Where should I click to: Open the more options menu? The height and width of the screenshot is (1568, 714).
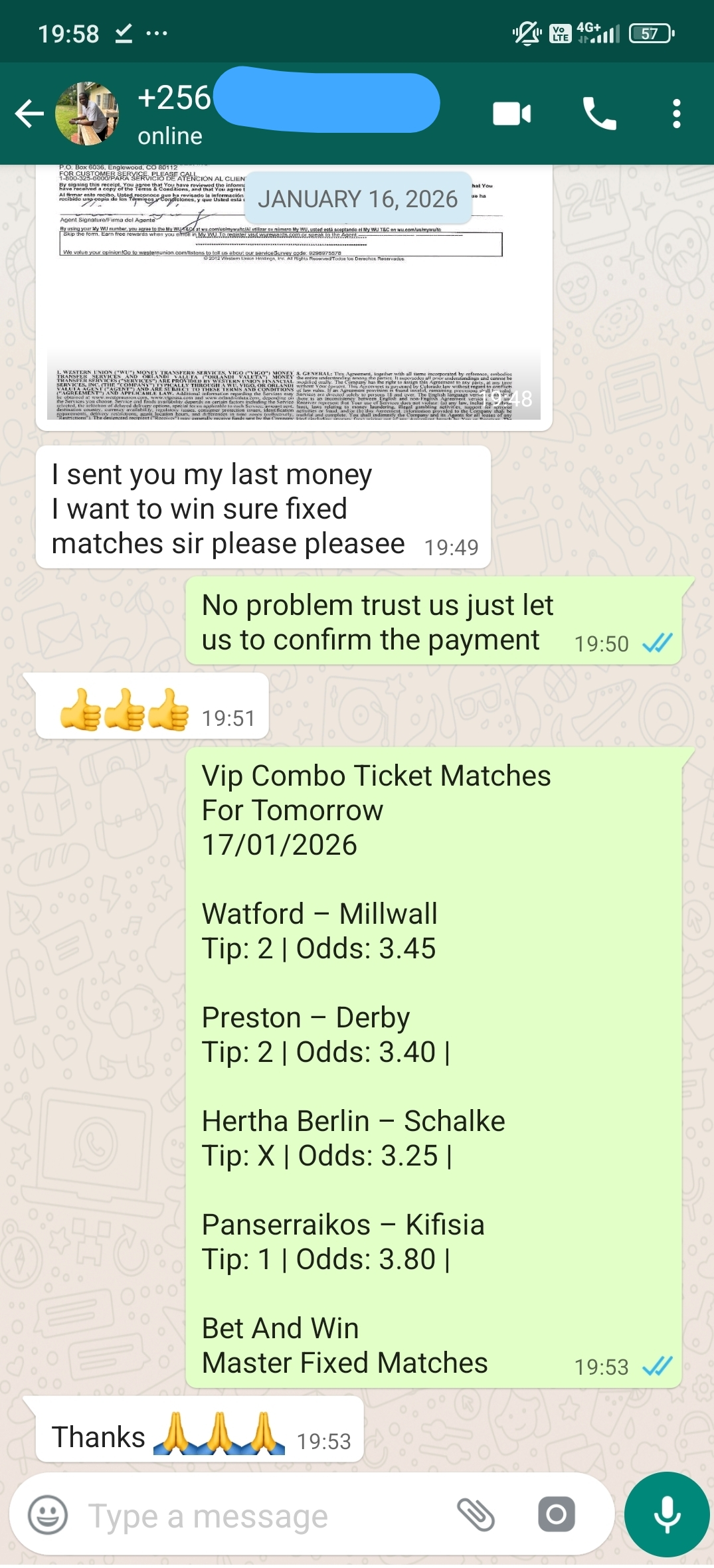676,114
